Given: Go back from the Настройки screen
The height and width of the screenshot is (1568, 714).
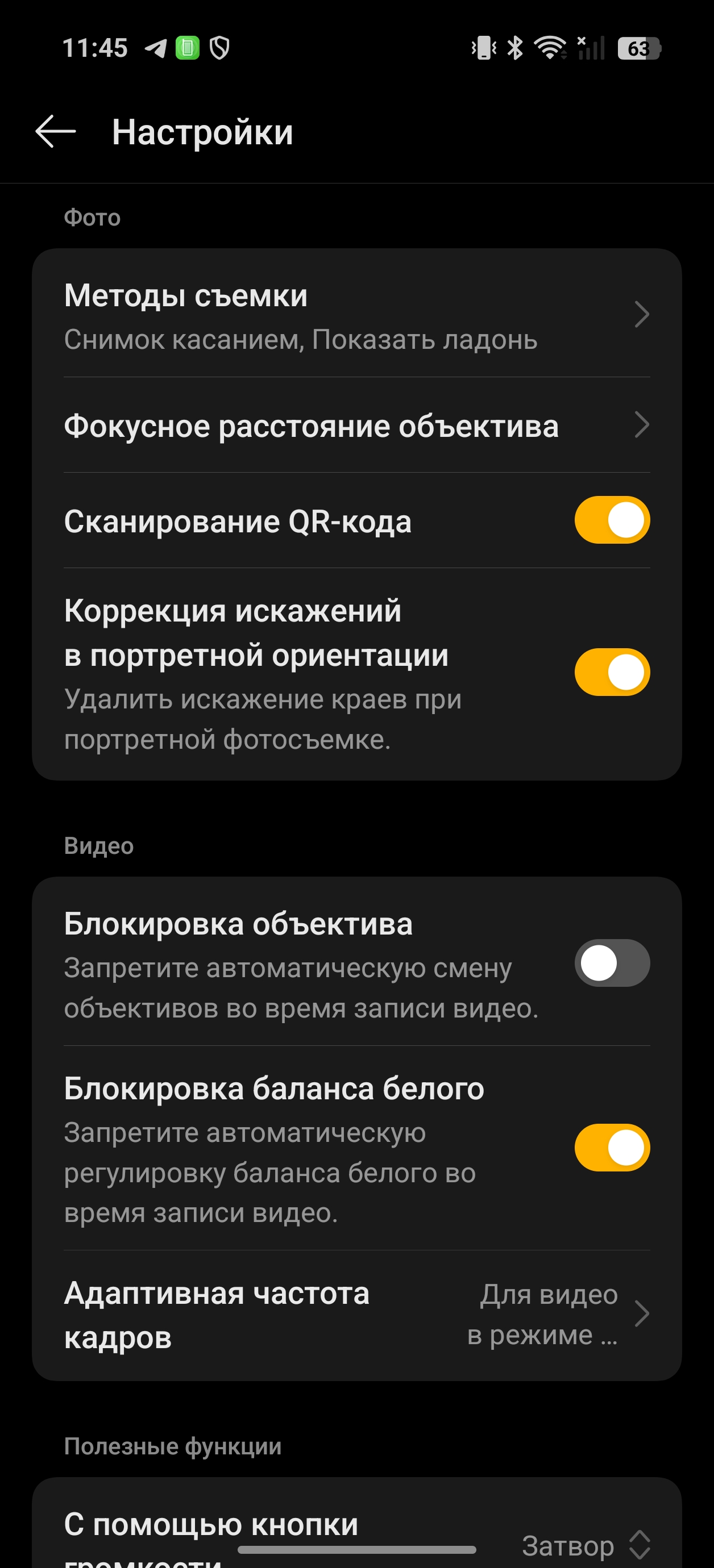Looking at the screenshot, I should click(x=56, y=131).
